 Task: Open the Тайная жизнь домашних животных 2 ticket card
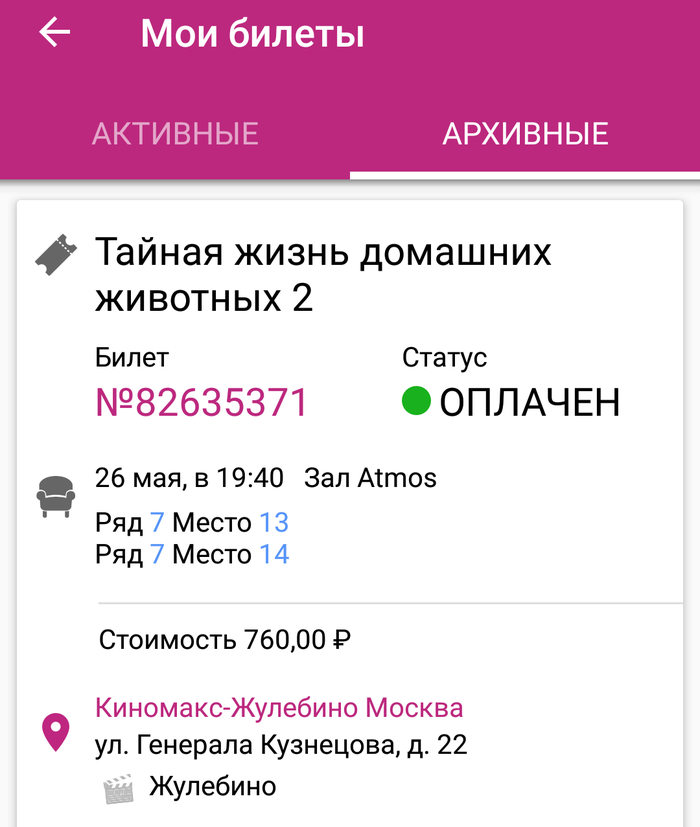point(323,274)
